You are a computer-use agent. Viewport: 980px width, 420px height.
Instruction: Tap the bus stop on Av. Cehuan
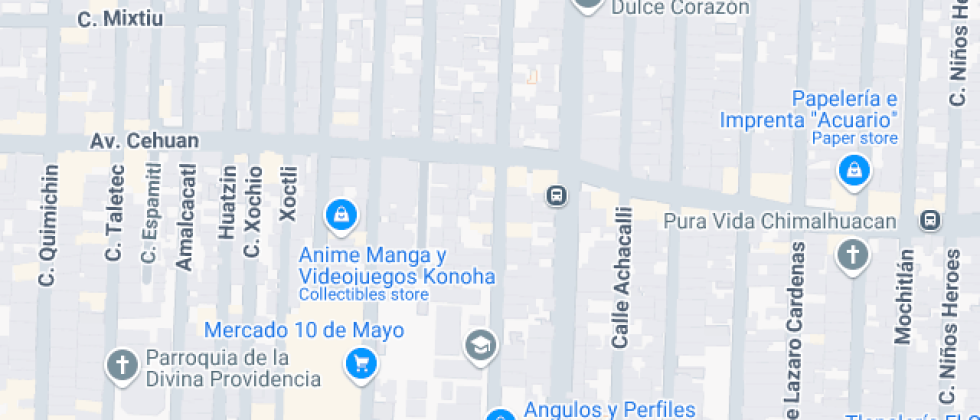557,196
